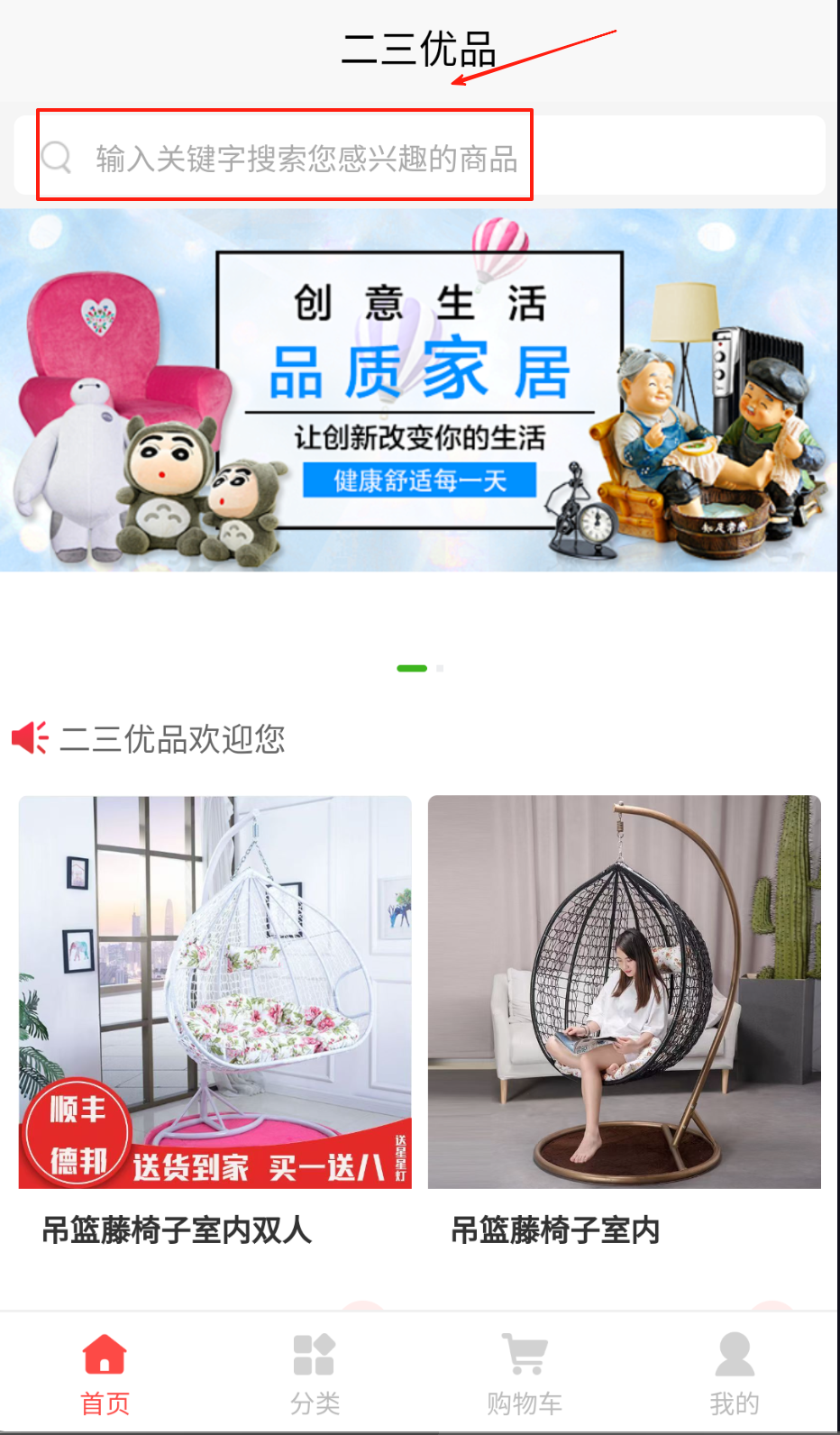Switch to the 分类 tab
Screen dimensions: 840x1435
(315, 1374)
